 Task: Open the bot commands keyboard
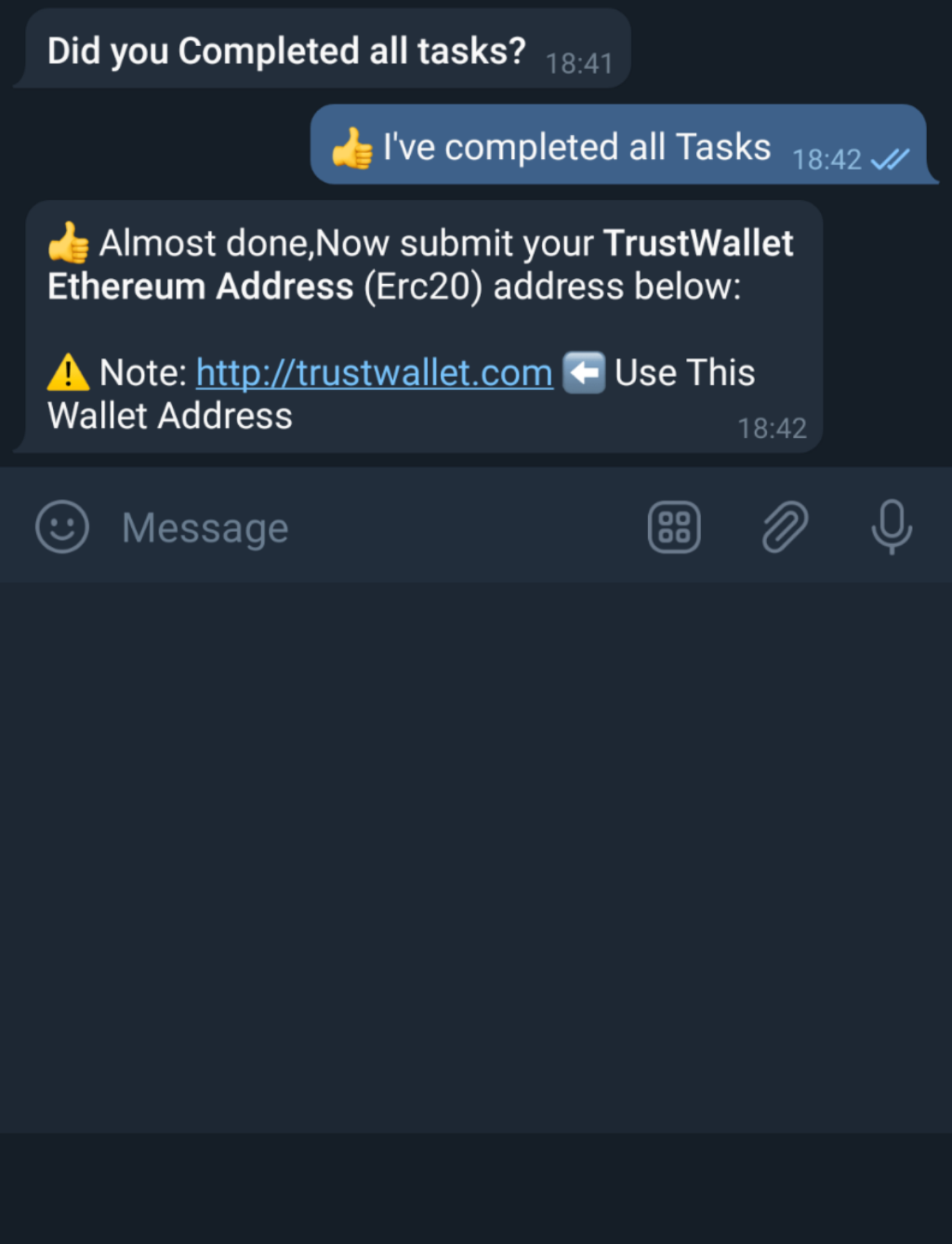coord(674,527)
